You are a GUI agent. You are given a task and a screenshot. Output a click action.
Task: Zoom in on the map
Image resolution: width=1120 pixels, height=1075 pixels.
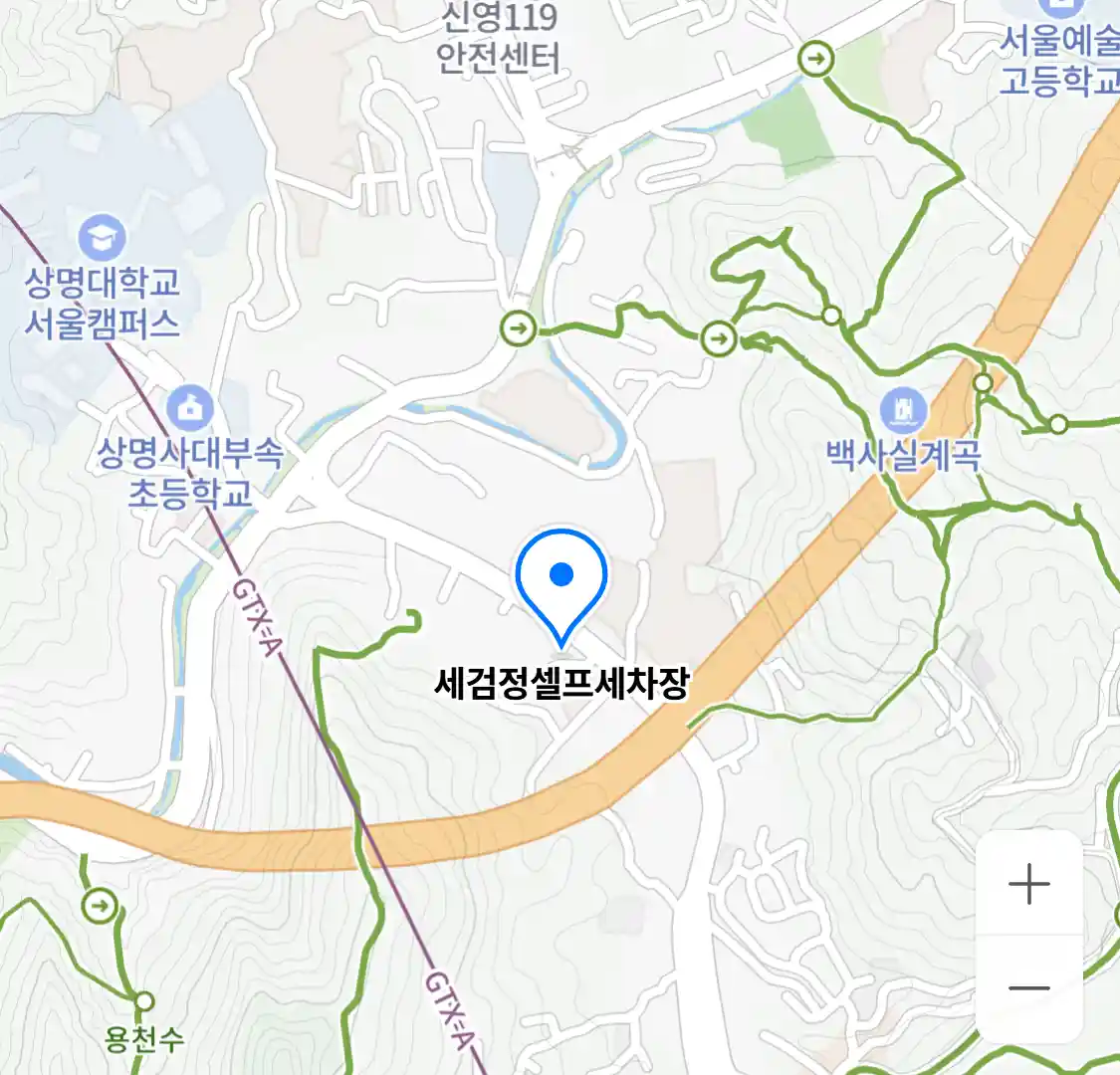click(x=1028, y=884)
